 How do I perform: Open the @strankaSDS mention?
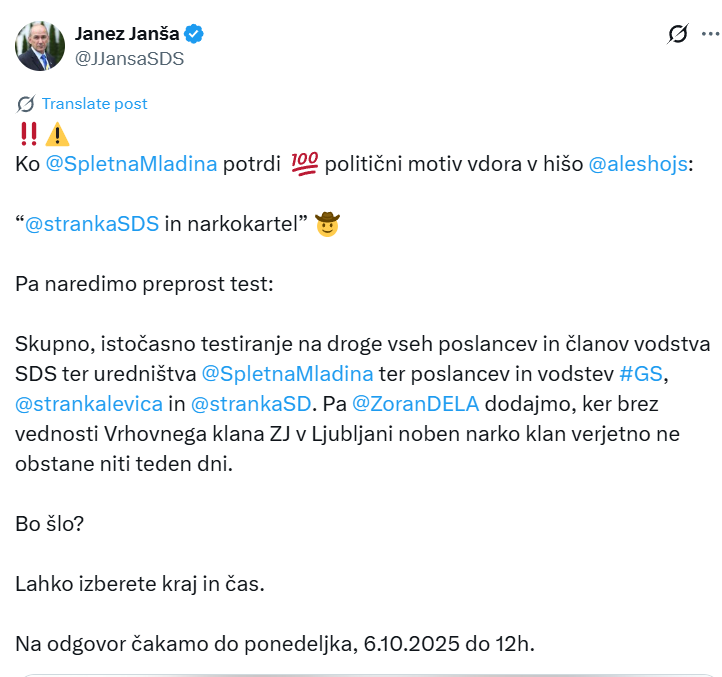click(x=91, y=224)
